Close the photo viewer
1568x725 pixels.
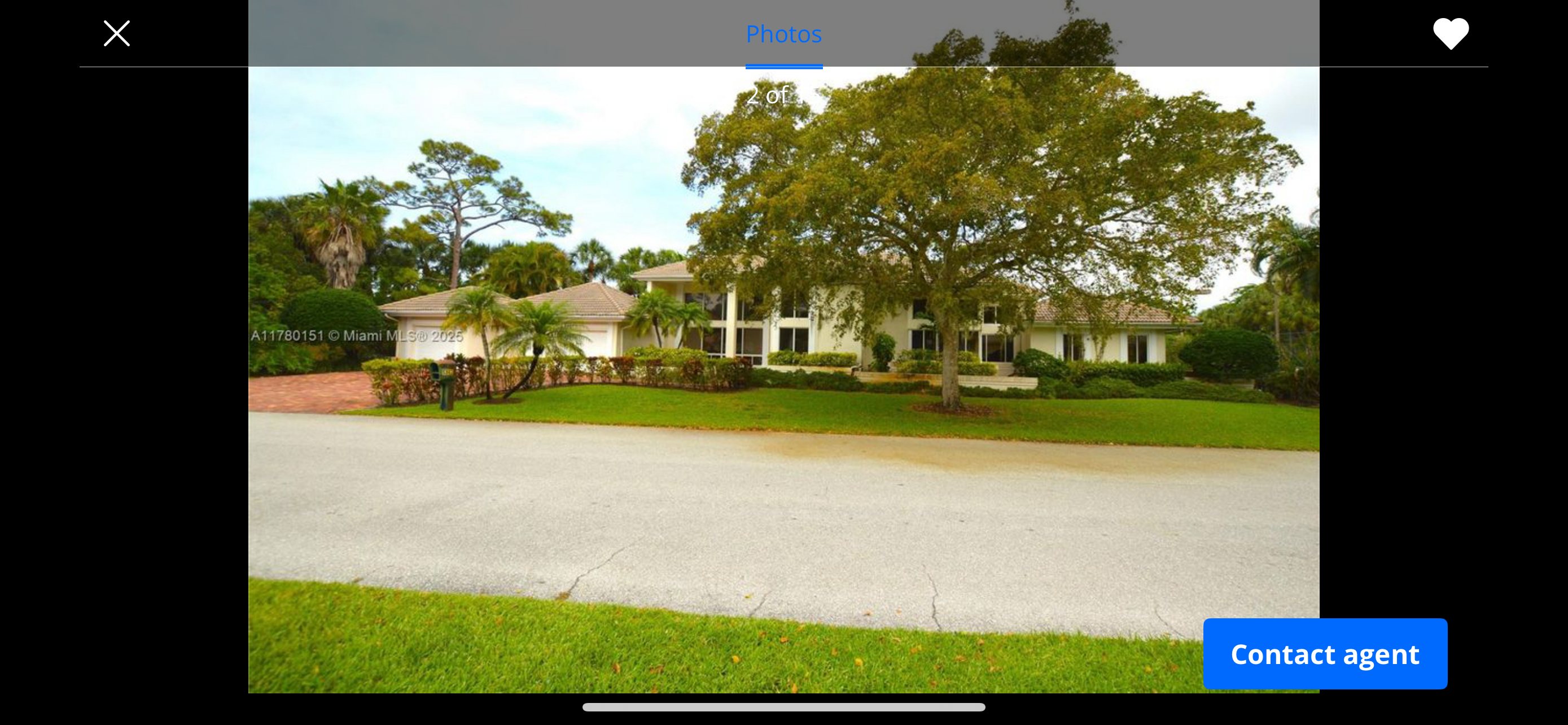point(116,33)
